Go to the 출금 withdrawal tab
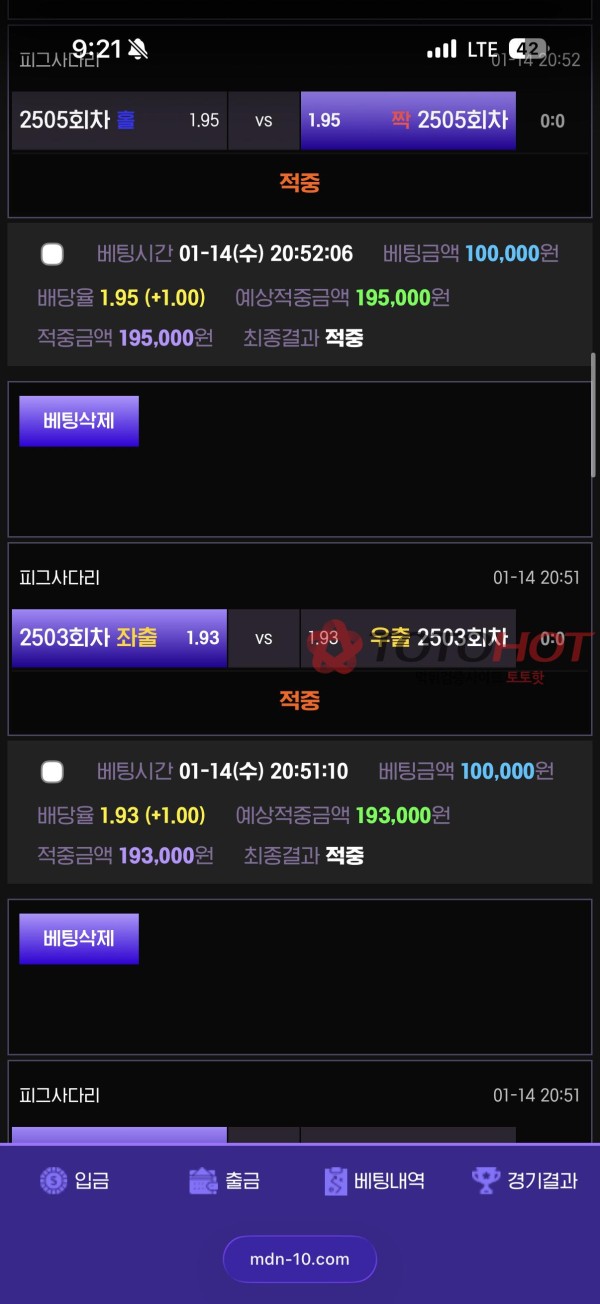 tap(224, 1180)
